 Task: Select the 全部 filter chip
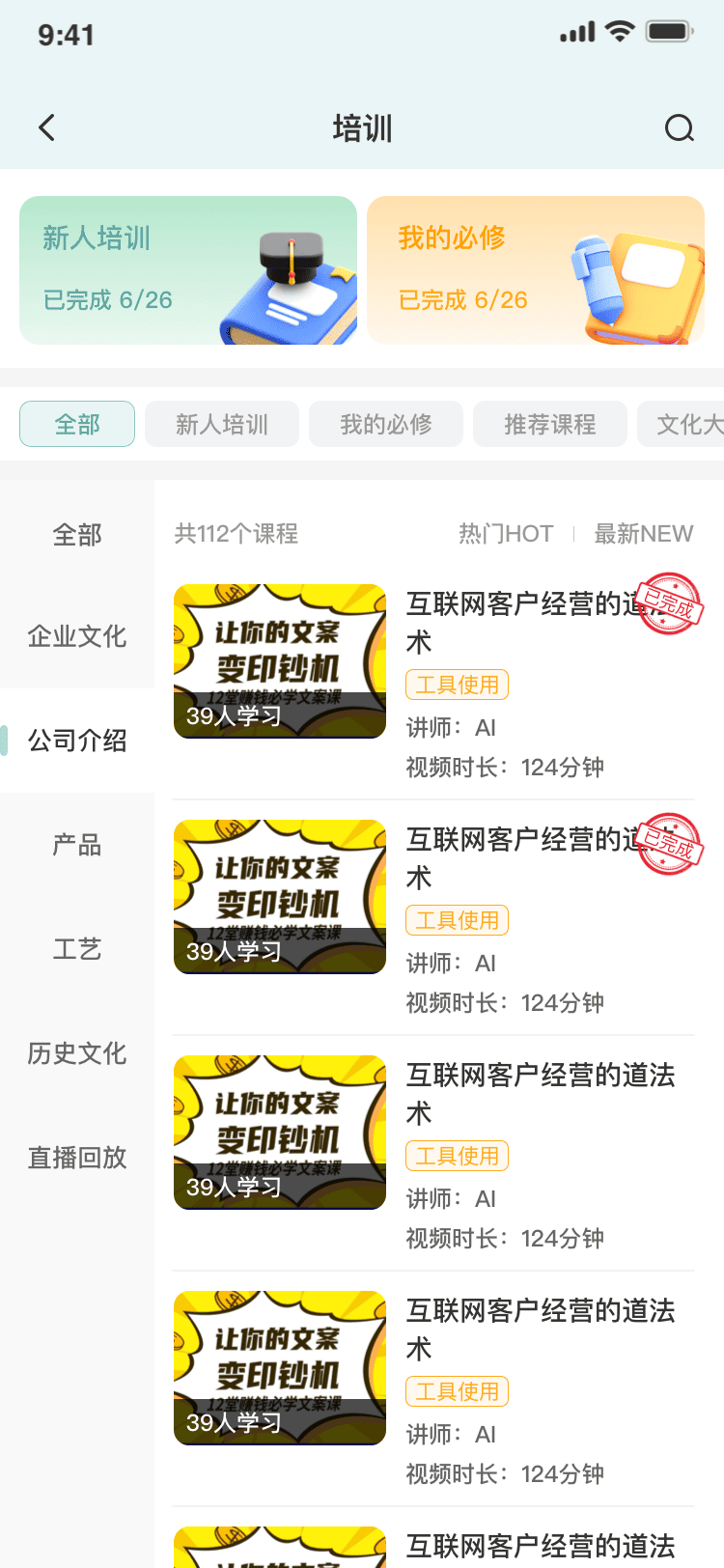coord(76,423)
